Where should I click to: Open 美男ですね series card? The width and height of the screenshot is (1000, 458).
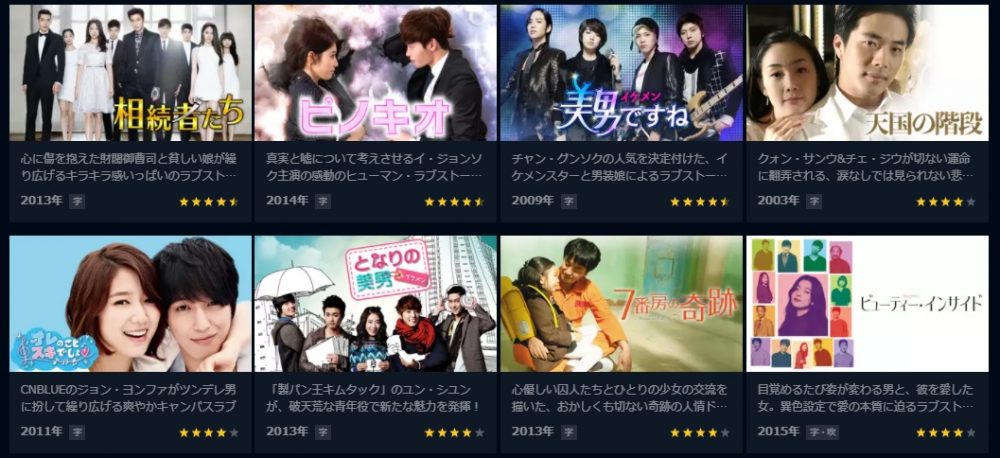point(621,75)
